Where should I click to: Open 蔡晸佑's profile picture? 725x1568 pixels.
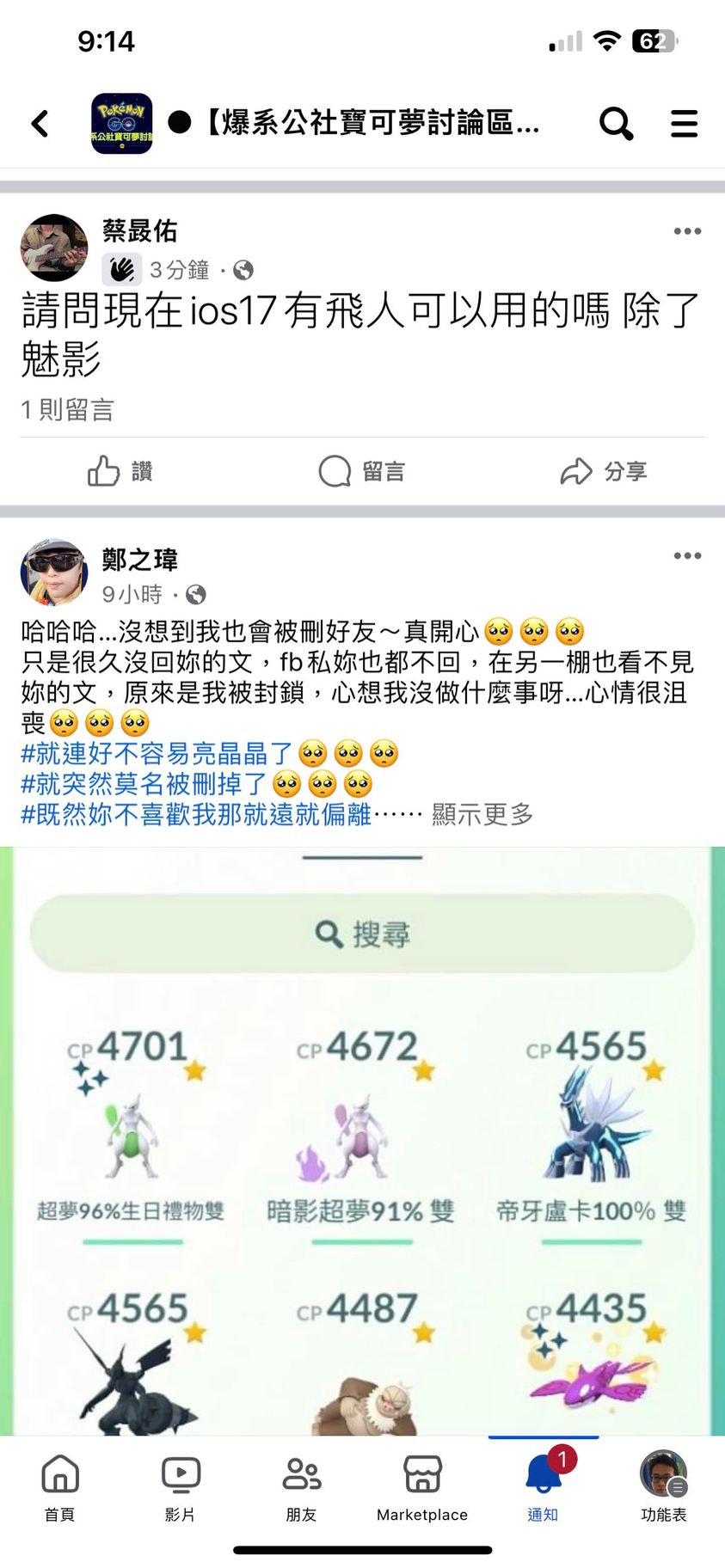click(54, 248)
